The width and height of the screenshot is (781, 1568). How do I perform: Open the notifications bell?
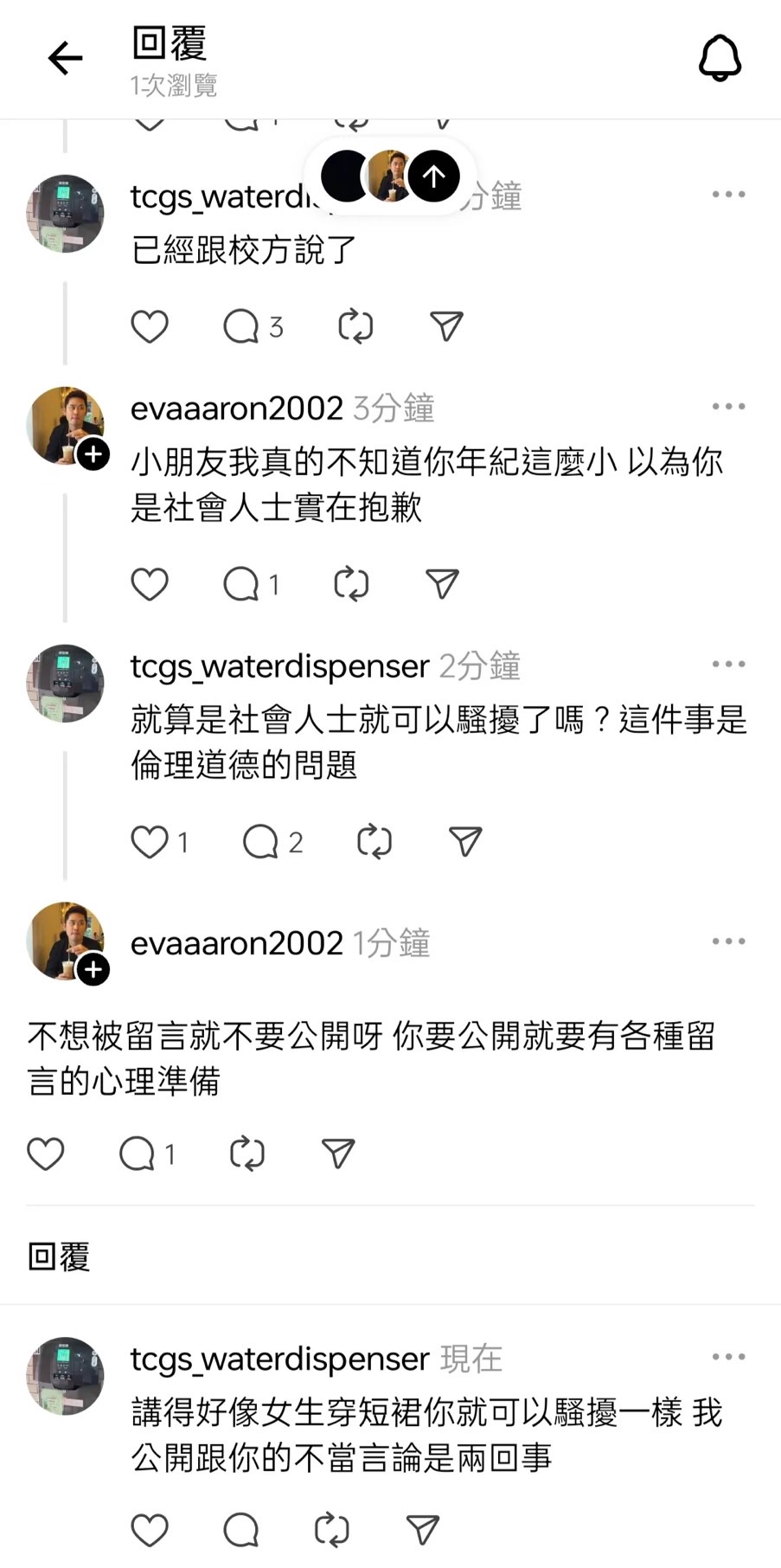tap(720, 59)
